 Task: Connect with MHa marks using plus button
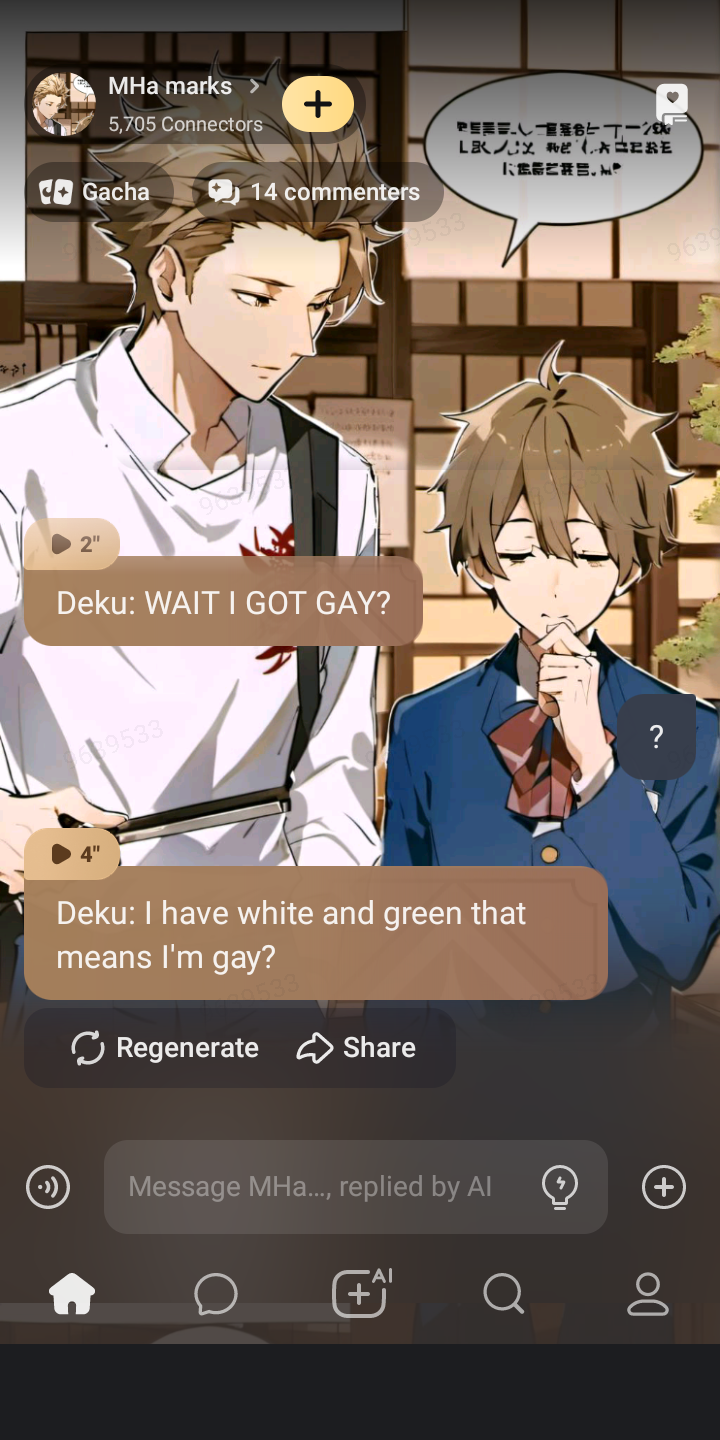(x=318, y=104)
